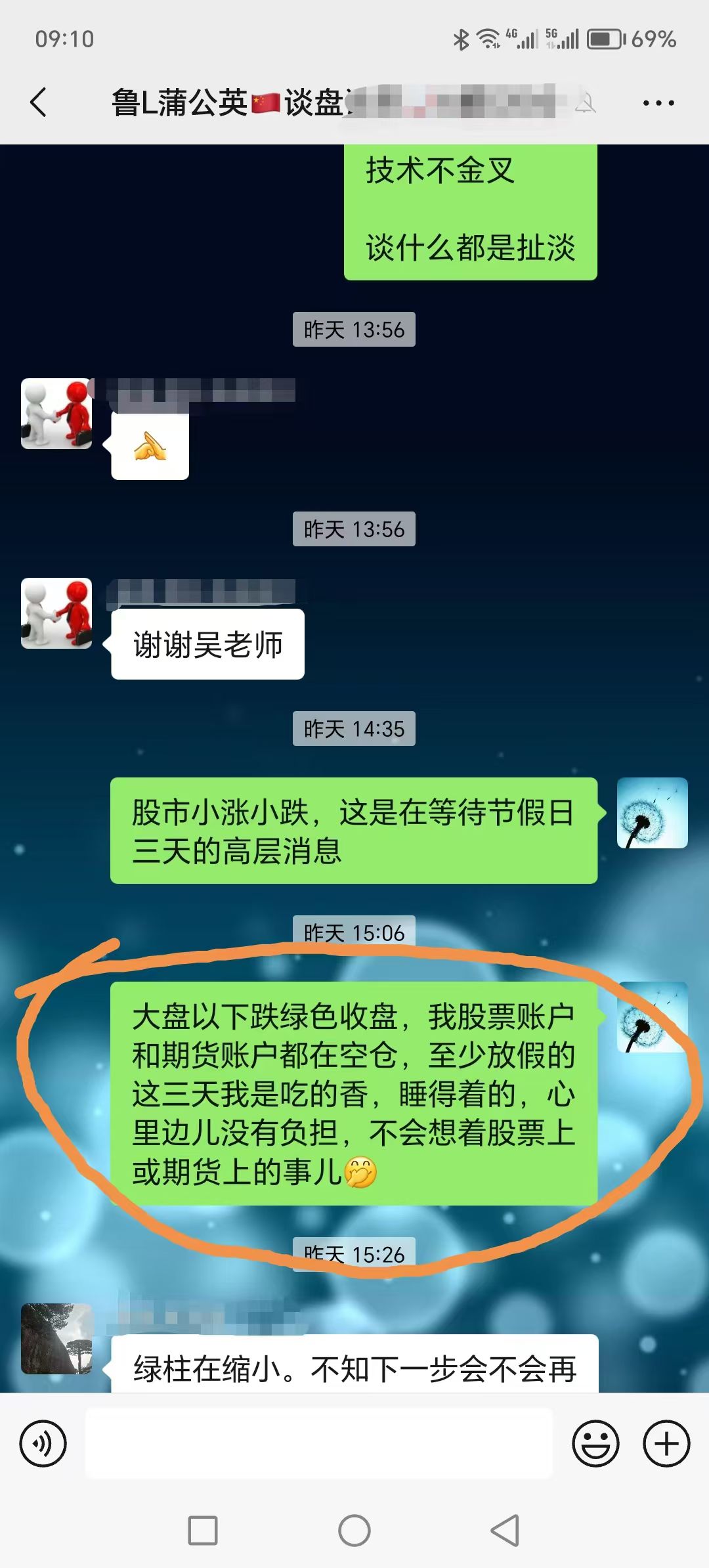
Task: Open avatar beside the folded-hands emoji message
Action: click(56, 414)
